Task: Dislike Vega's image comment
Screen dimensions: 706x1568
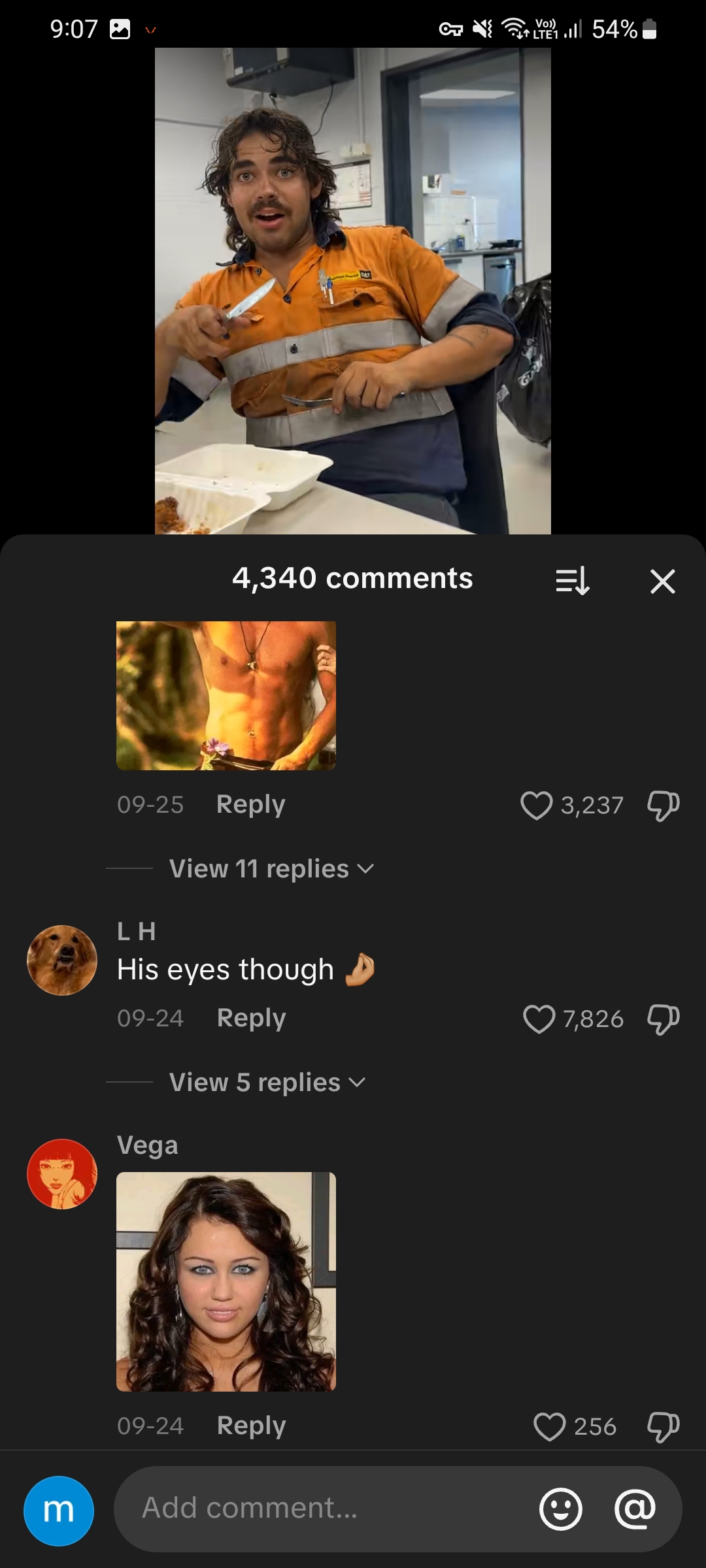Action: tap(663, 1426)
